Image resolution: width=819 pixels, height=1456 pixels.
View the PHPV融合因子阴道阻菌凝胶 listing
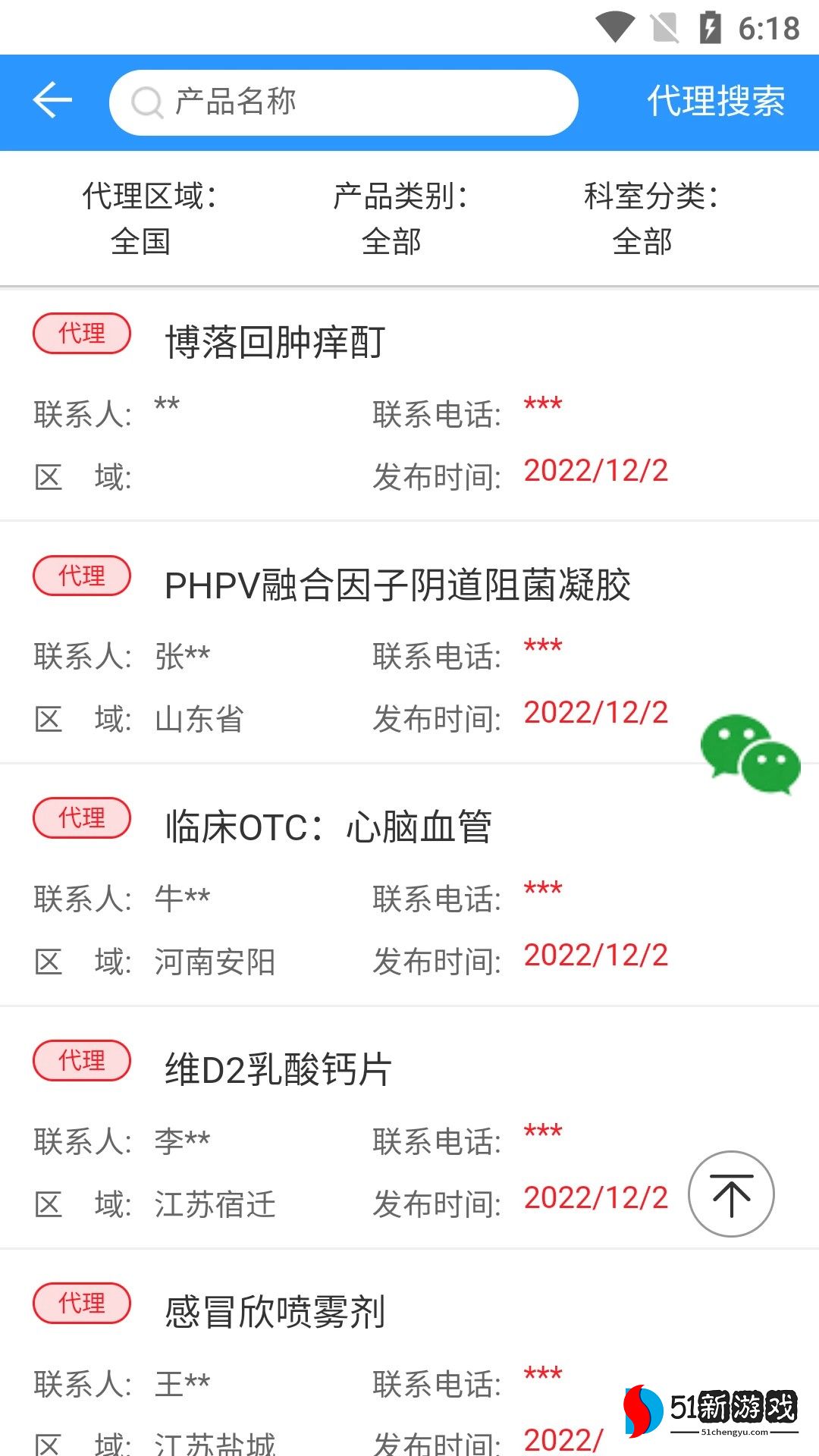coord(397,585)
